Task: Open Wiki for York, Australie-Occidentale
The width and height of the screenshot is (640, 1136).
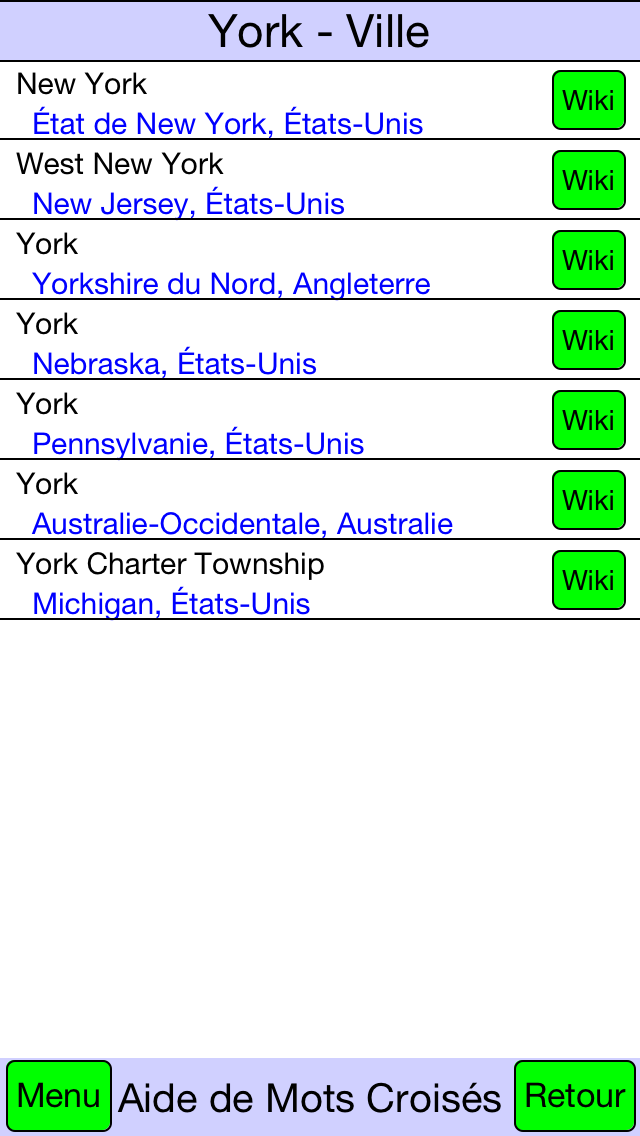Action: pyautogui.click(x=589, y=500)
